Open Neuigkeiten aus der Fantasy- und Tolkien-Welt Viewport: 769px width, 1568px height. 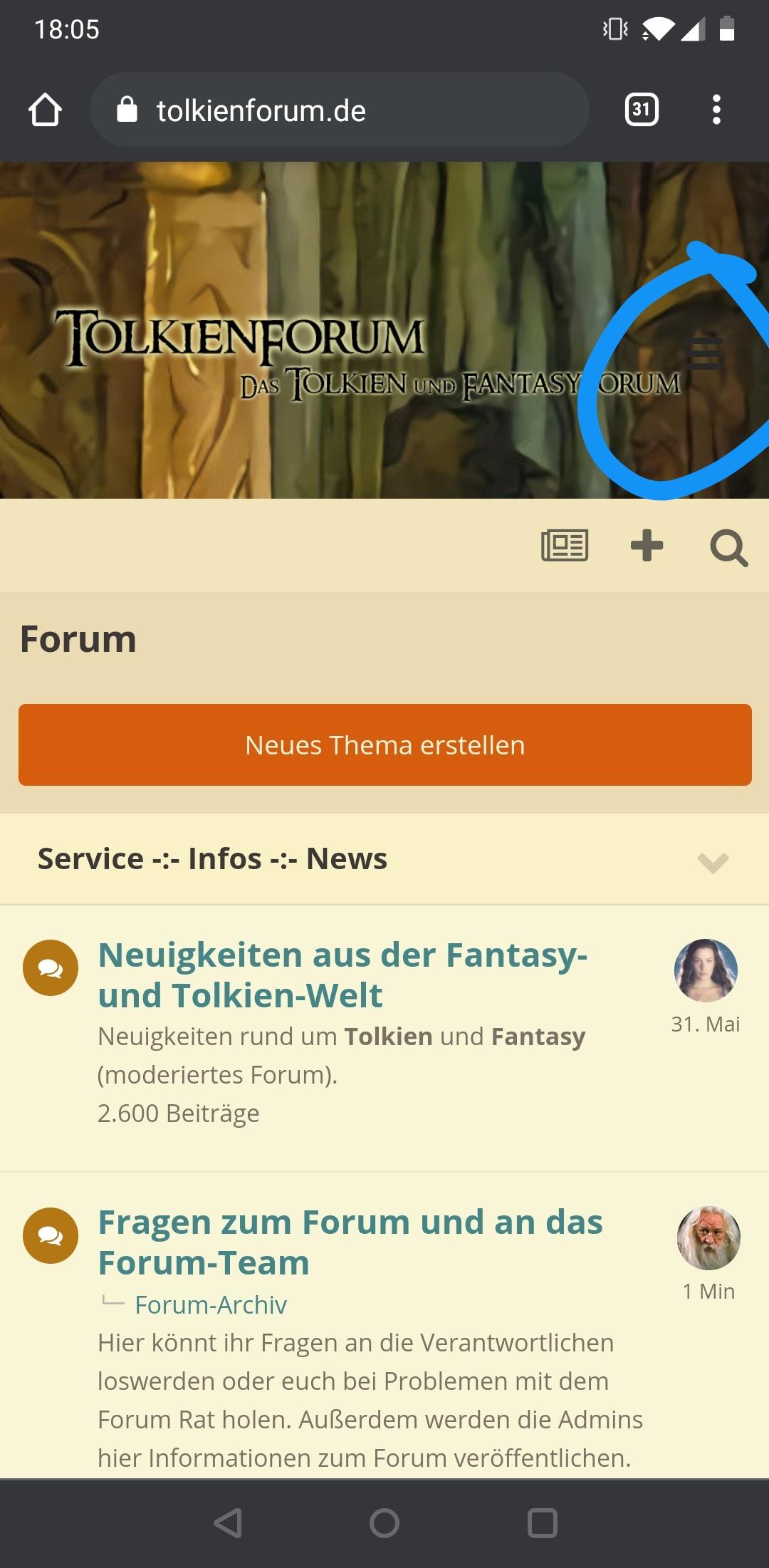(x=342, y=975)
